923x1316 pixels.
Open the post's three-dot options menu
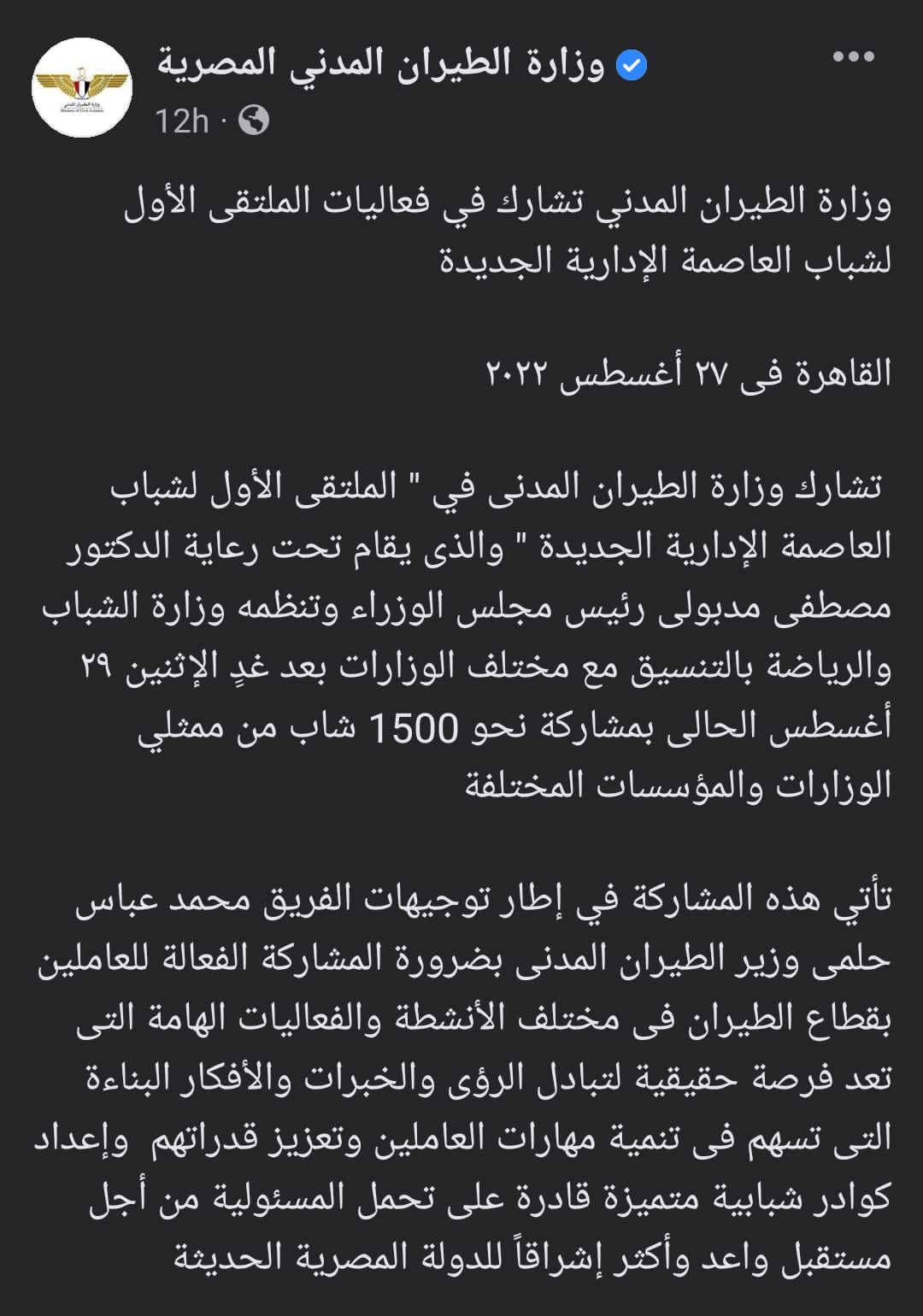click(853, 57)
